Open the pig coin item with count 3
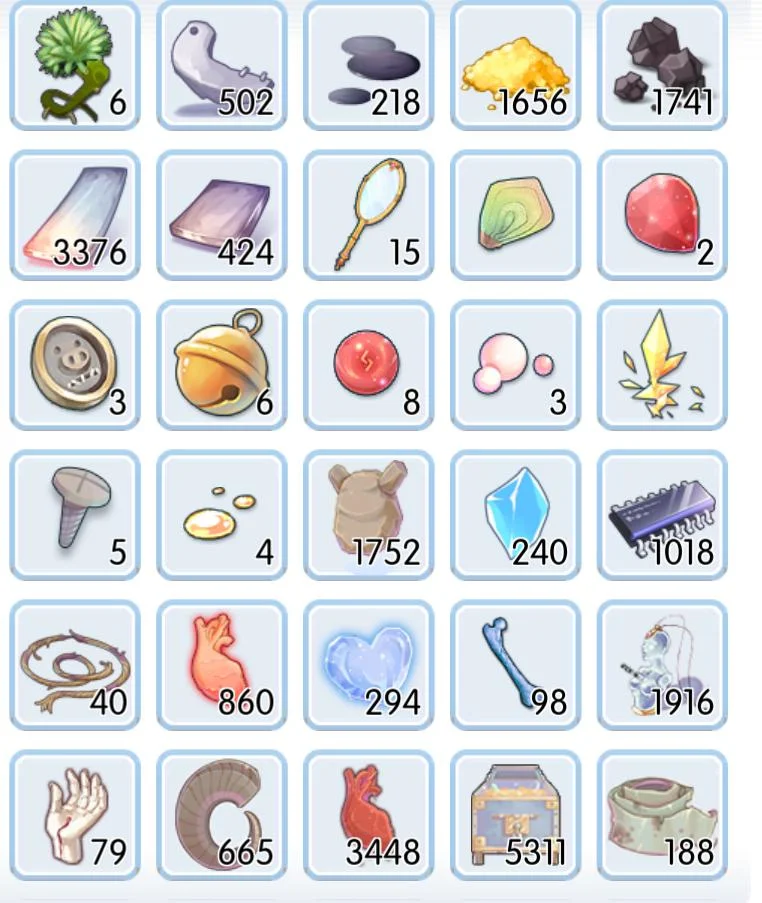Image resolution: width=762 pixels, height=903 pixels. [75, 365]
